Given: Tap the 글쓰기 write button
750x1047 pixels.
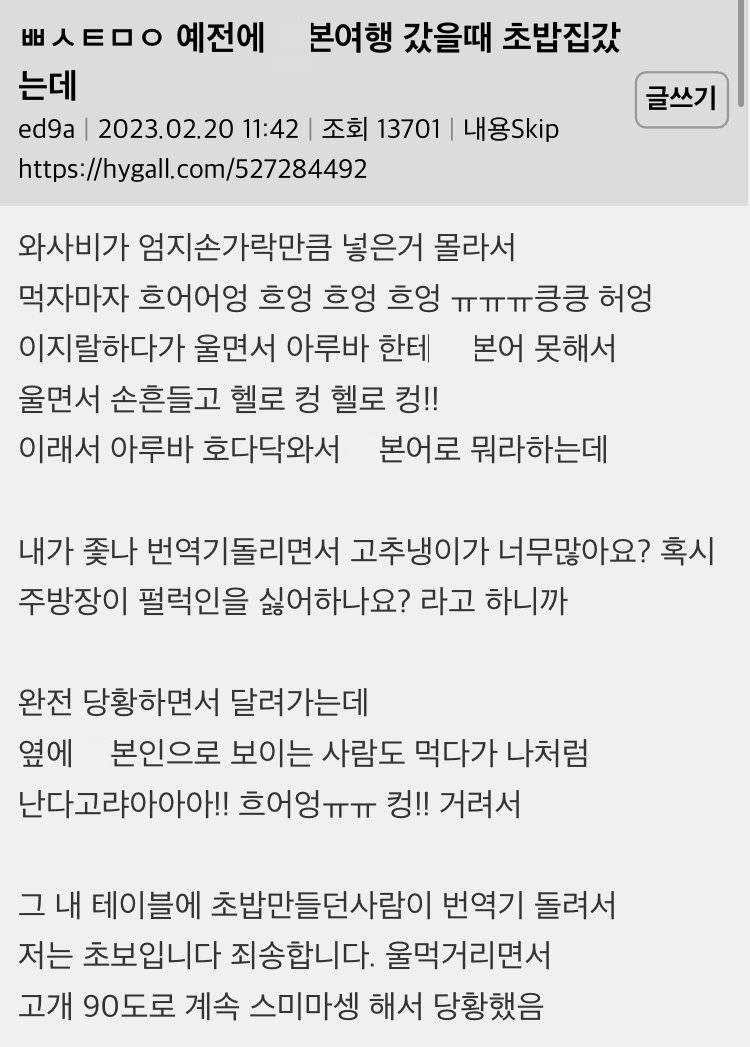Looking at the screenshot, I should point(681,99).
